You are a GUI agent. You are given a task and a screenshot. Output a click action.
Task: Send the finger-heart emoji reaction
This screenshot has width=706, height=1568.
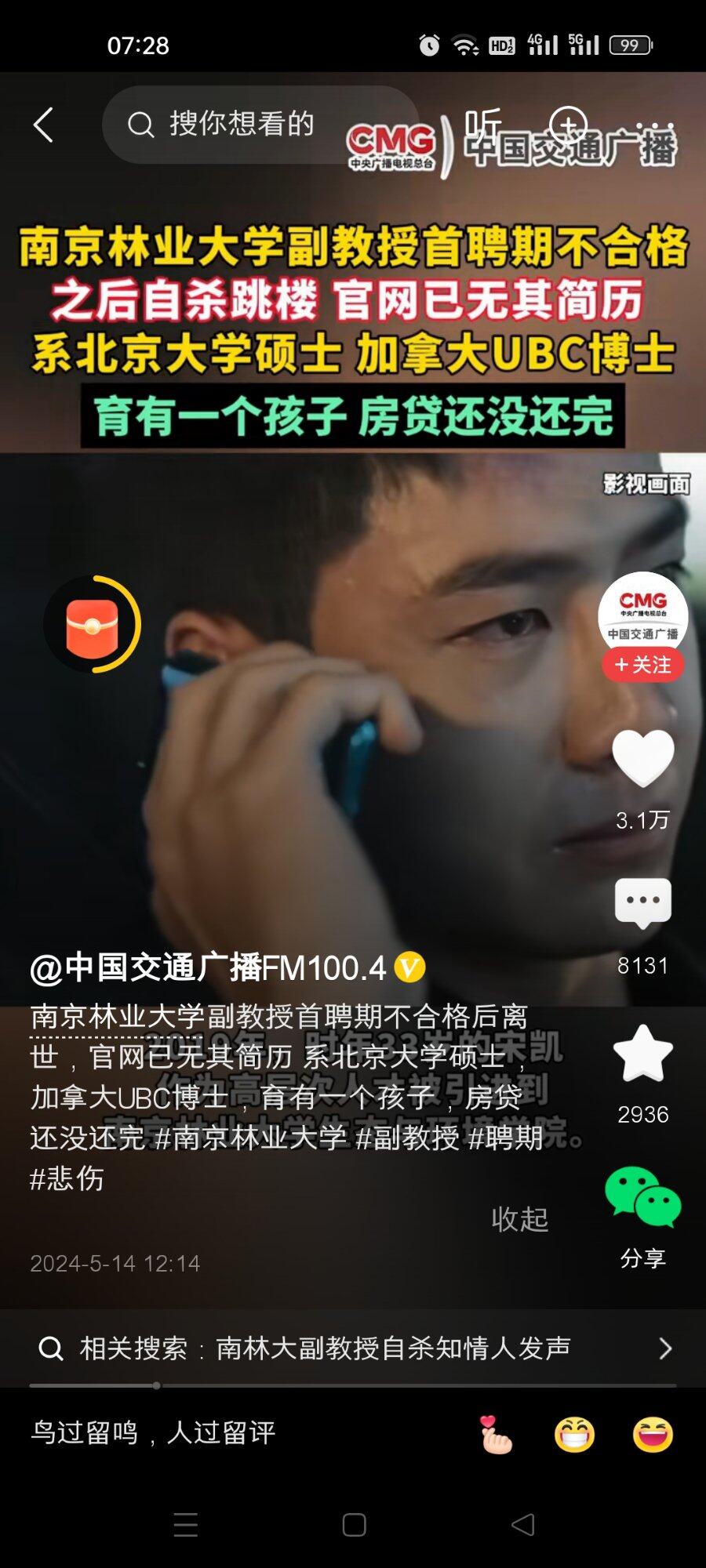pyautogui.click(x=496, y=1435)
